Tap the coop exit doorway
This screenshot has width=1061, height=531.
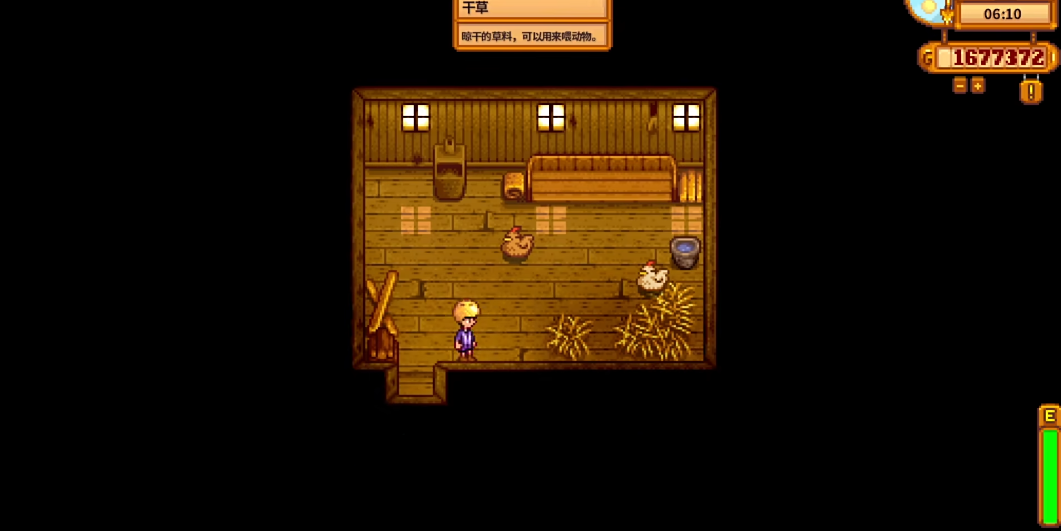(415, 384)
